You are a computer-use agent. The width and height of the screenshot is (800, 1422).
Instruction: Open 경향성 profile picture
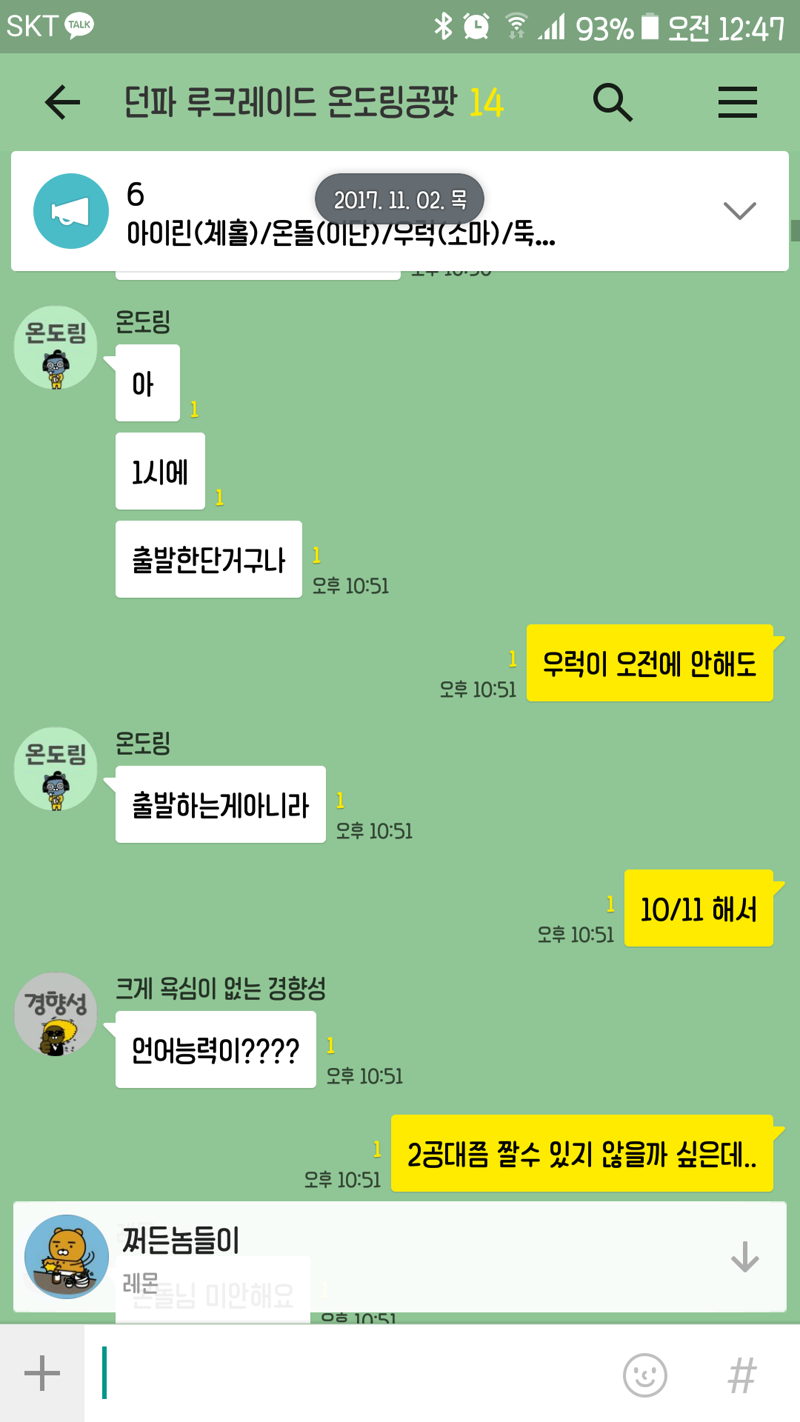point(56,1013)
